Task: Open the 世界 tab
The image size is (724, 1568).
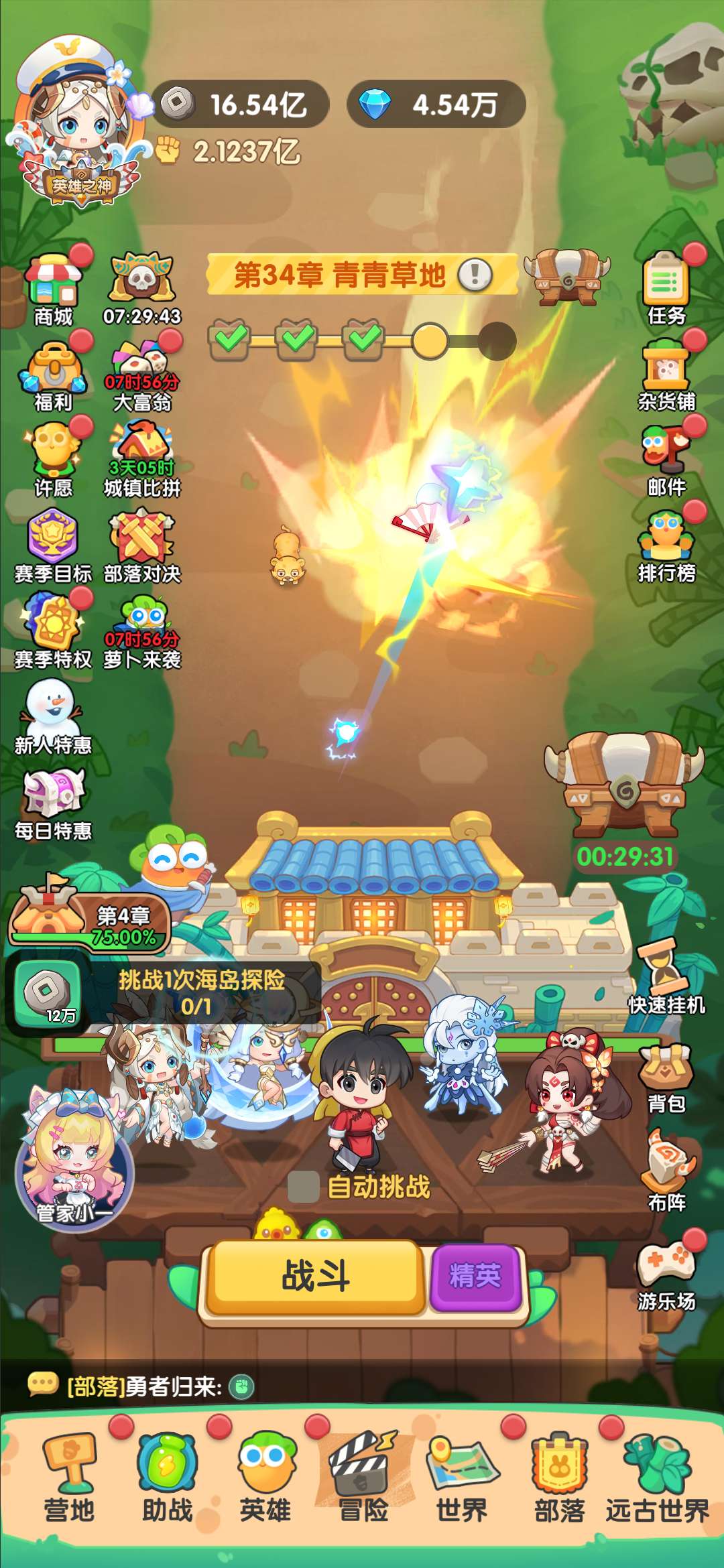Action: tap(462, 1480)
